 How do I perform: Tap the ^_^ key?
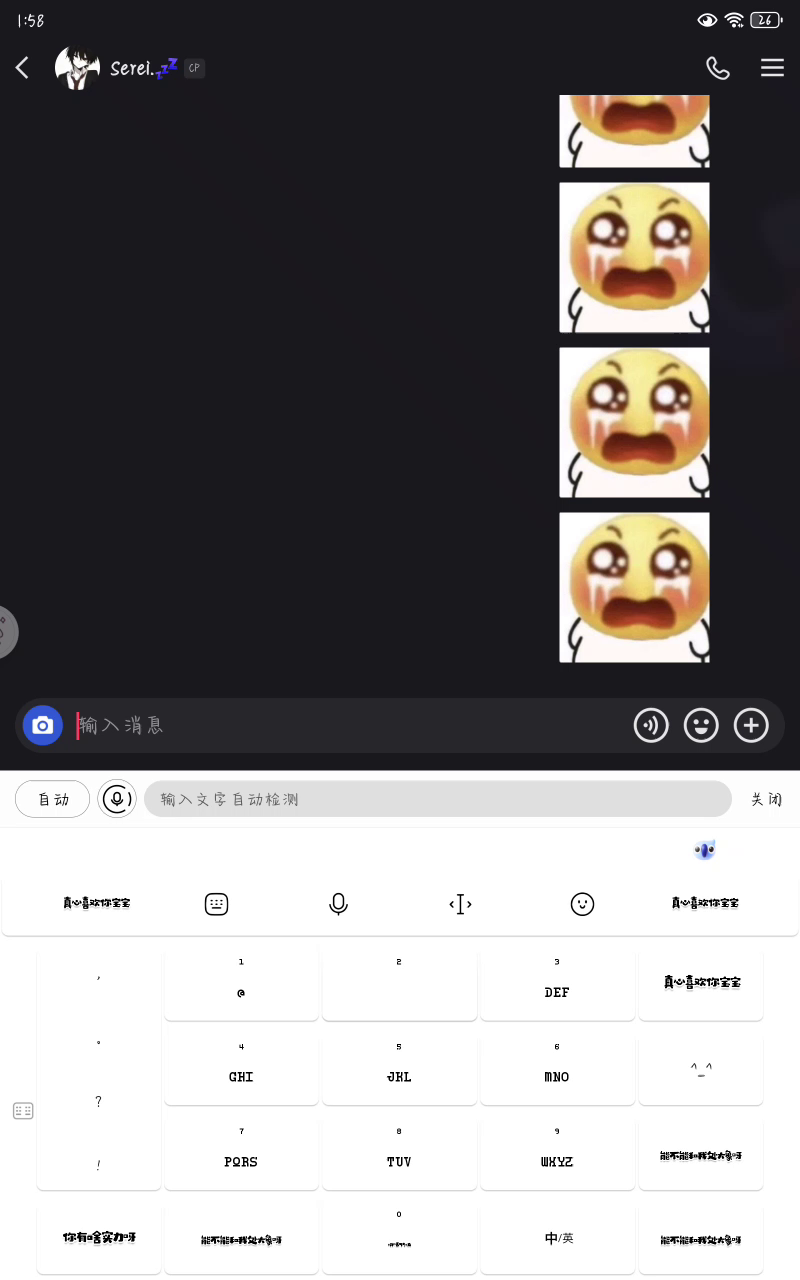click(x=701, y=1068)
